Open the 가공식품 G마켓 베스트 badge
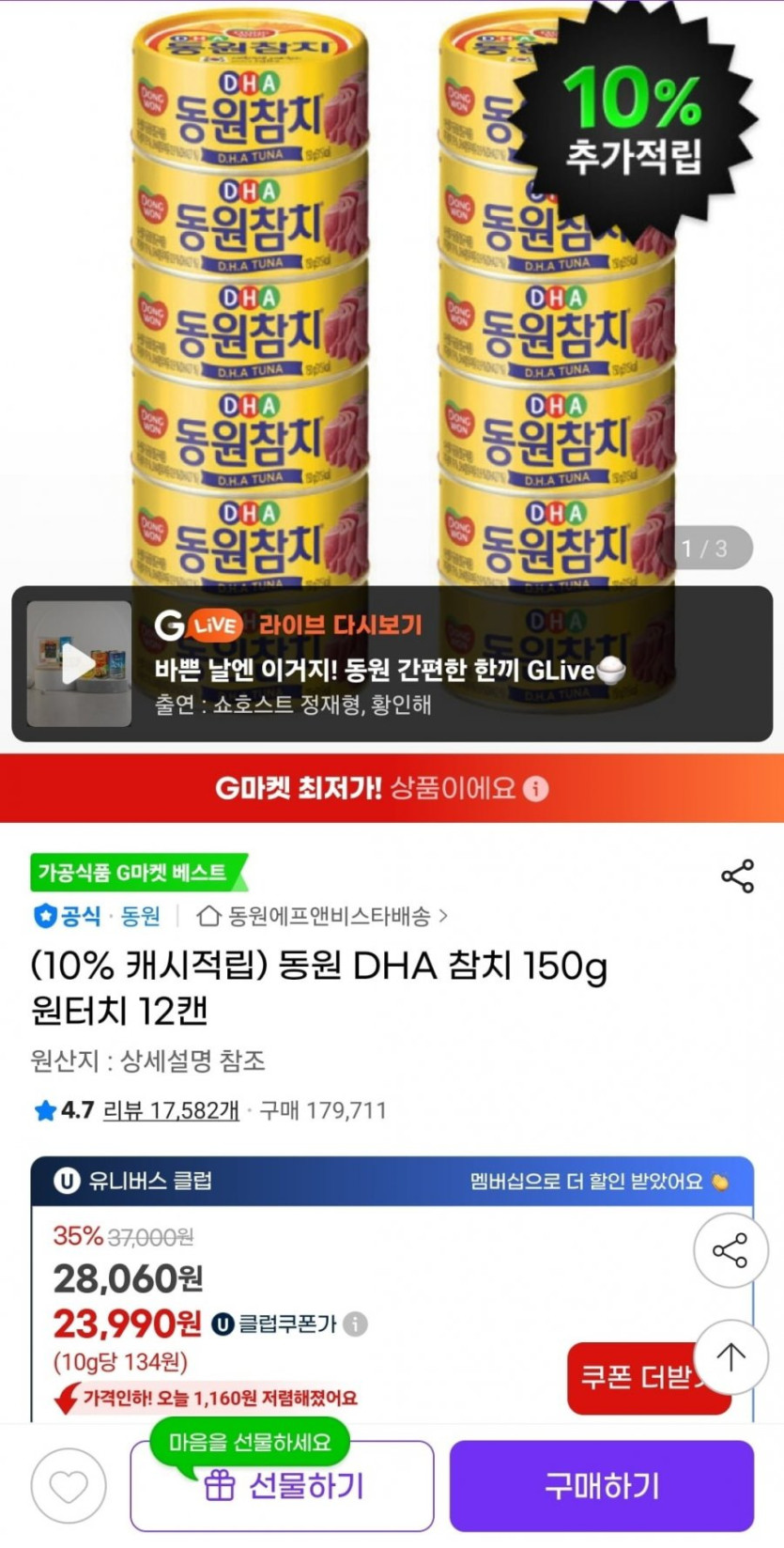 tap(134, 873)
